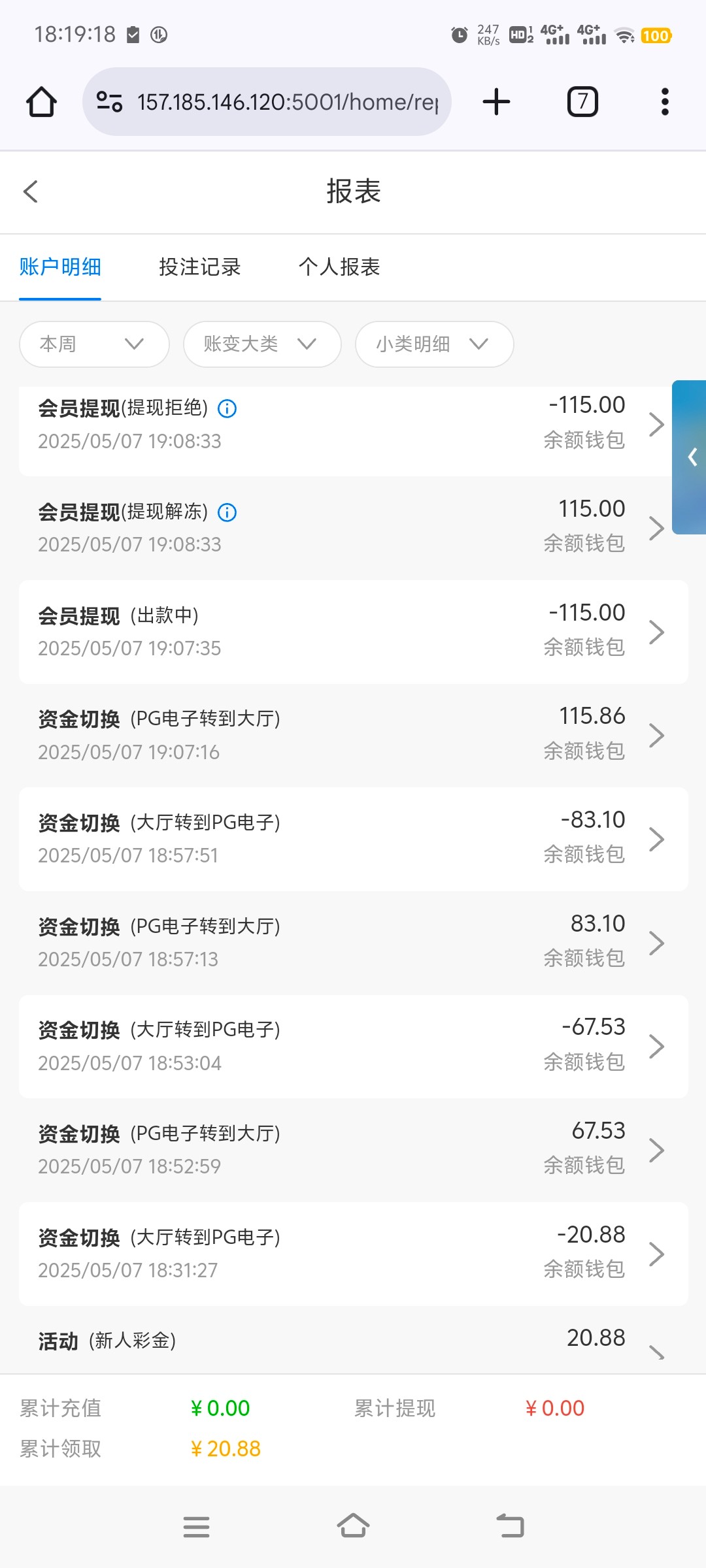Tap the system home button
Image resolution: width=706 pixels, height=1568 pixels.
pos(353,1527)
